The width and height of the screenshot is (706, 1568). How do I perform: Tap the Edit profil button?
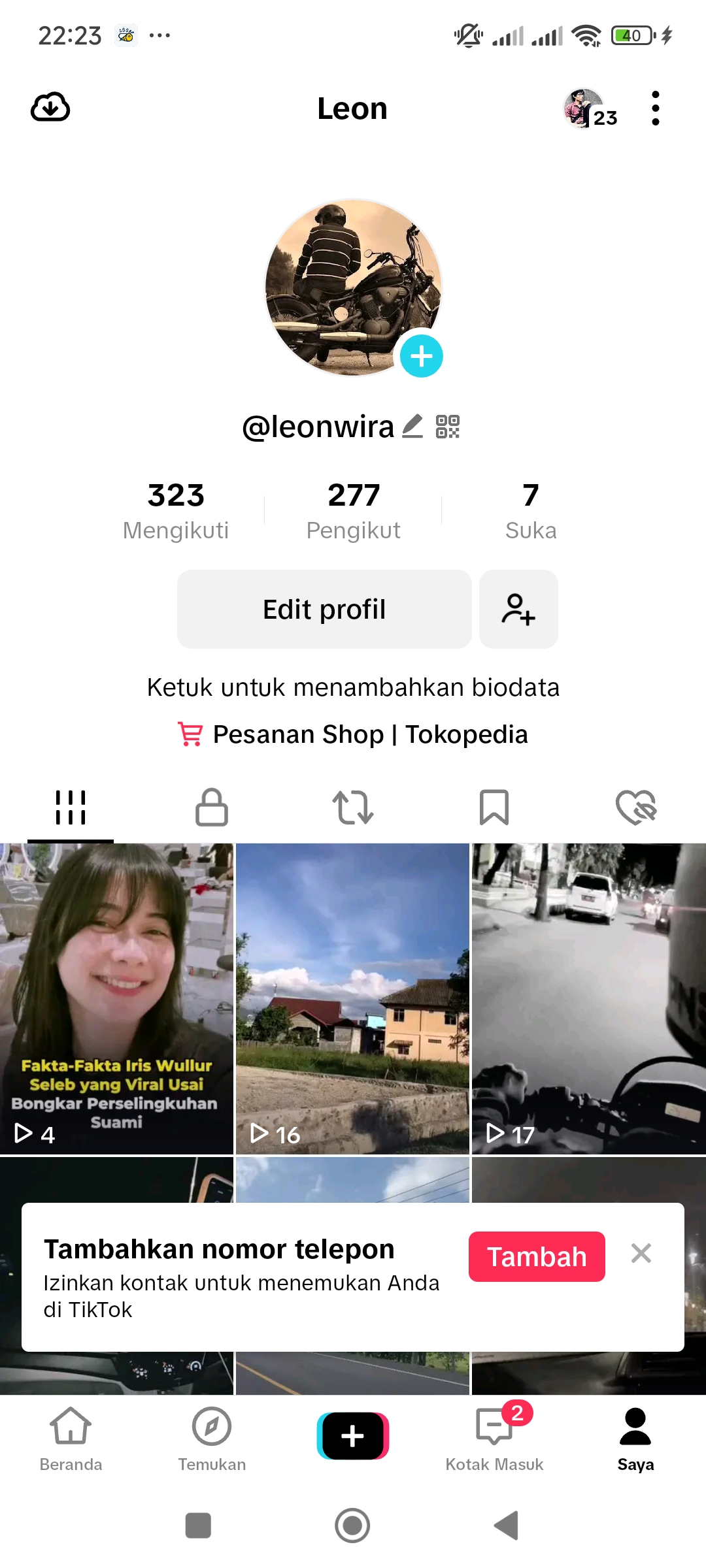point(324,609)
